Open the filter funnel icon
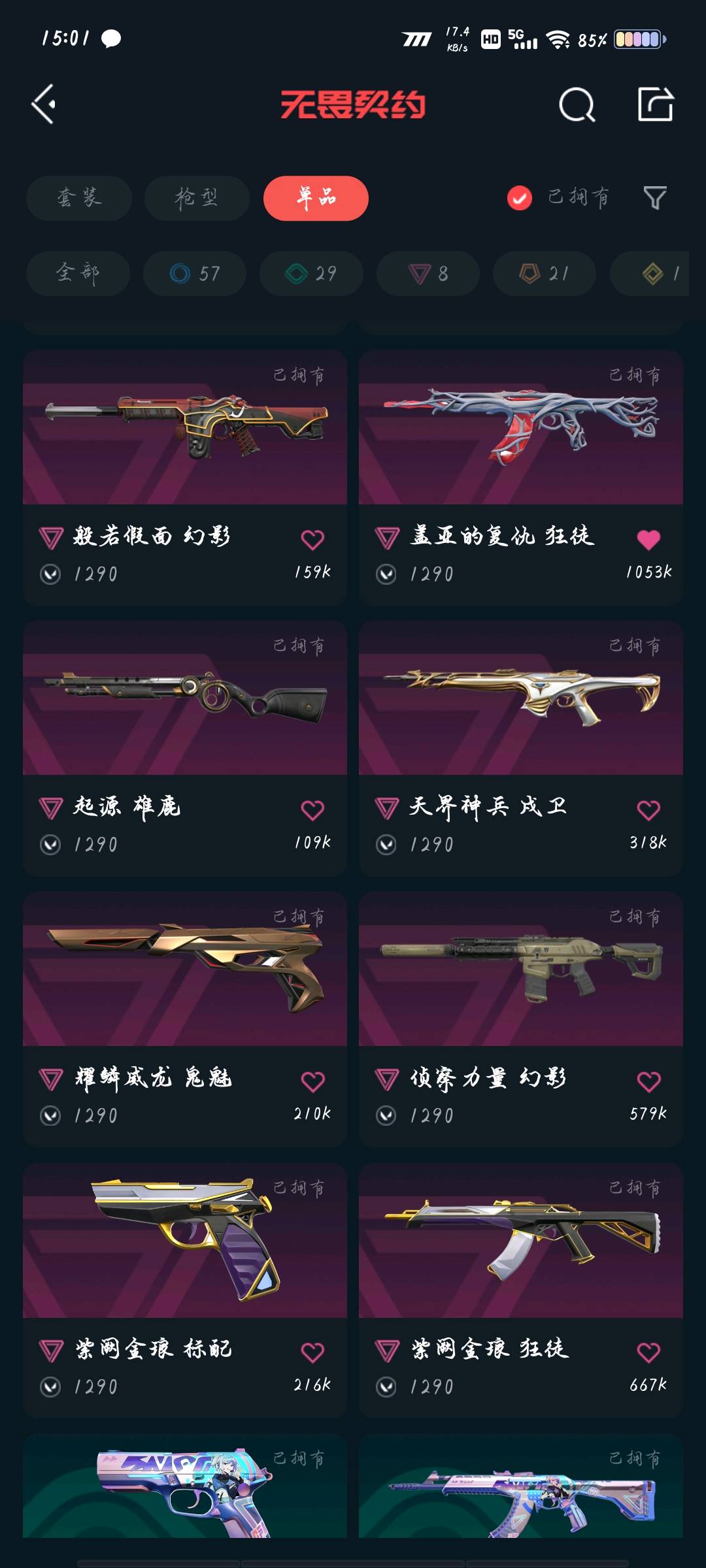Viewport: 706px width, 1568px height. (x=654, y=197)
